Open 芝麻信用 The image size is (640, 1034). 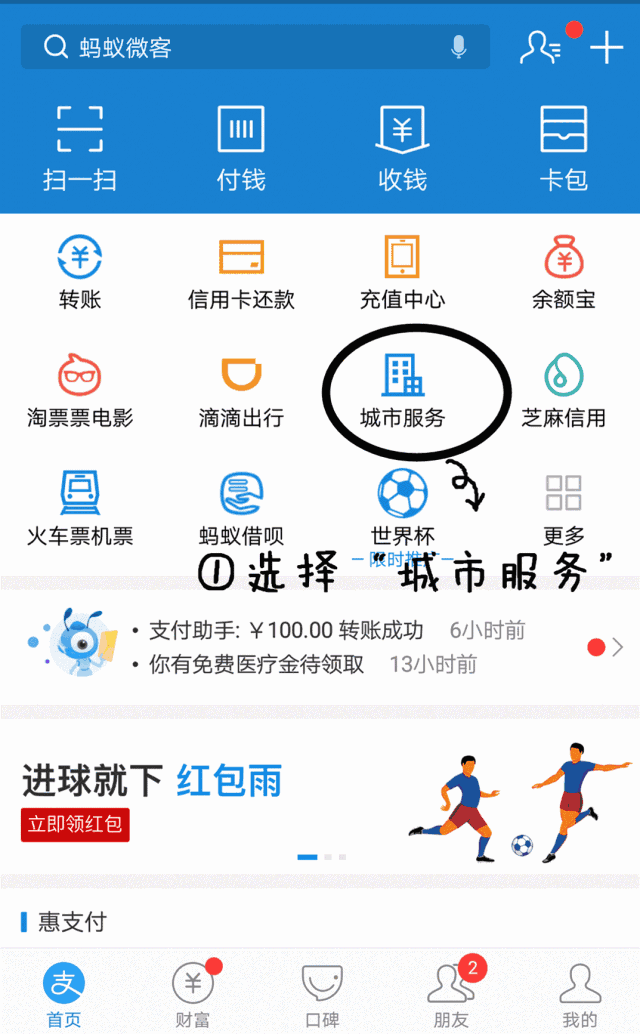click(563, 391)
